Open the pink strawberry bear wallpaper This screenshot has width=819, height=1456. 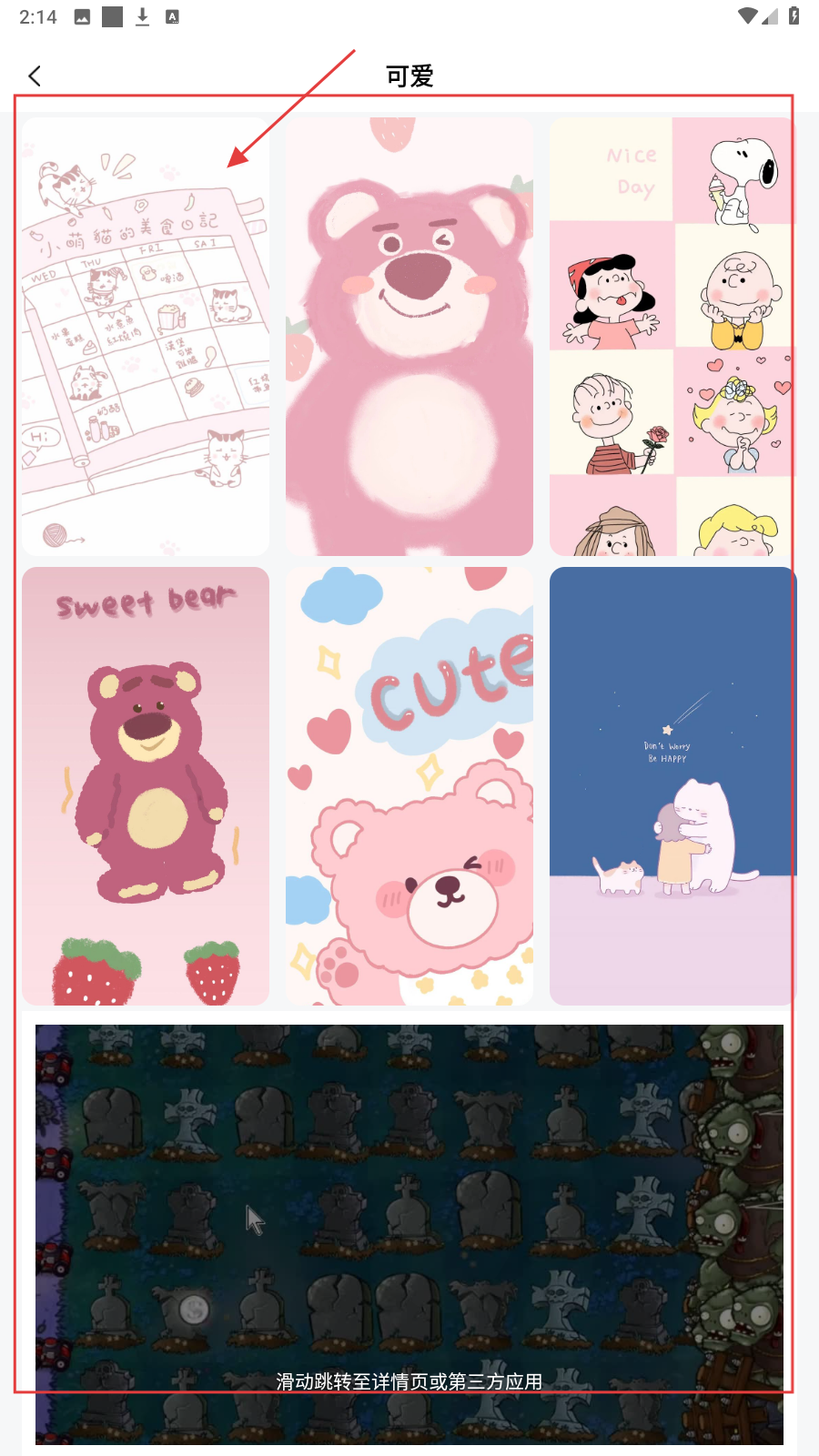[409, 337]
